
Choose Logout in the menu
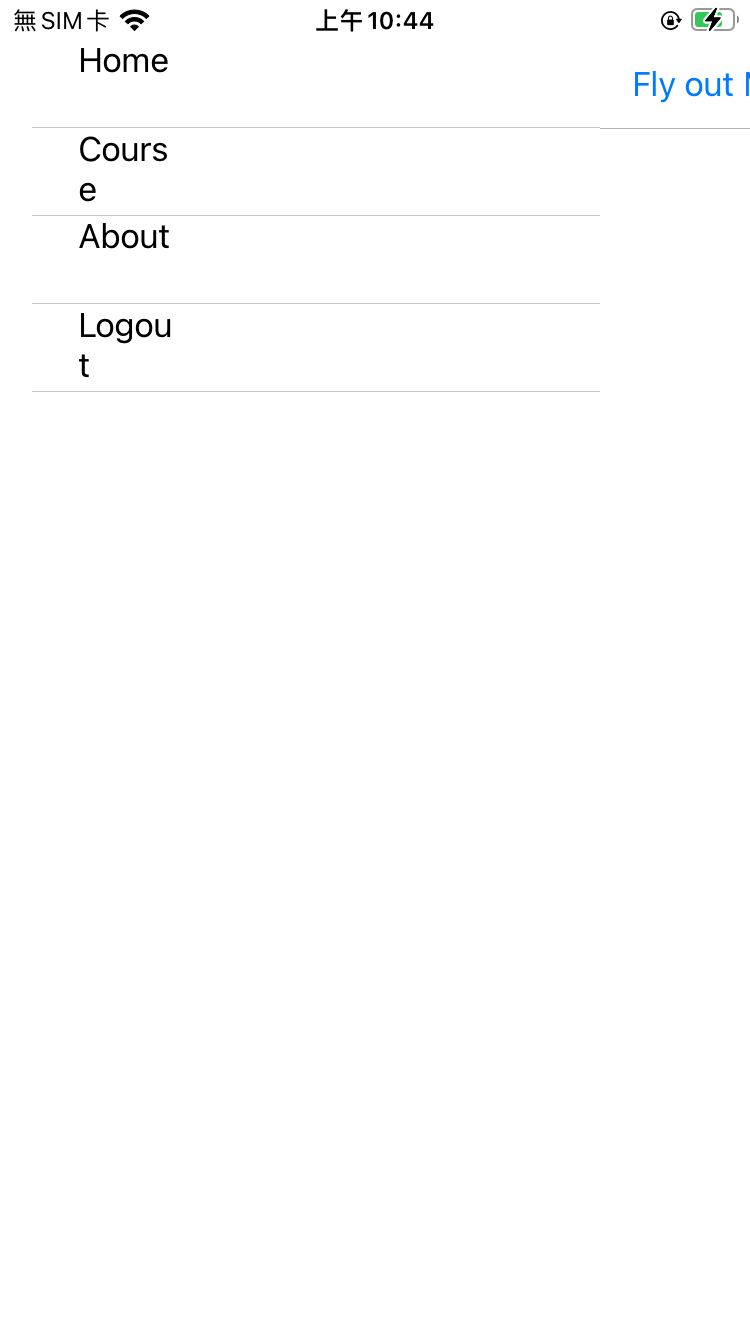125,346
